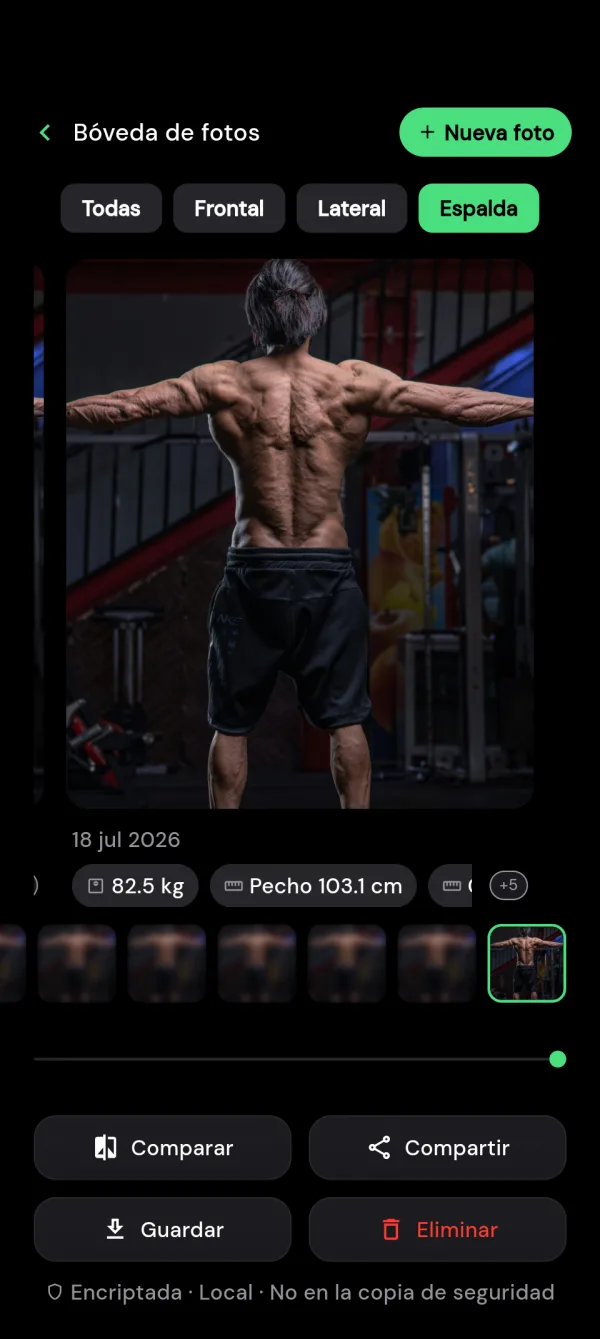Tap the 82.5 kg weight chip
600x1339 pixels.
(135, 886)
